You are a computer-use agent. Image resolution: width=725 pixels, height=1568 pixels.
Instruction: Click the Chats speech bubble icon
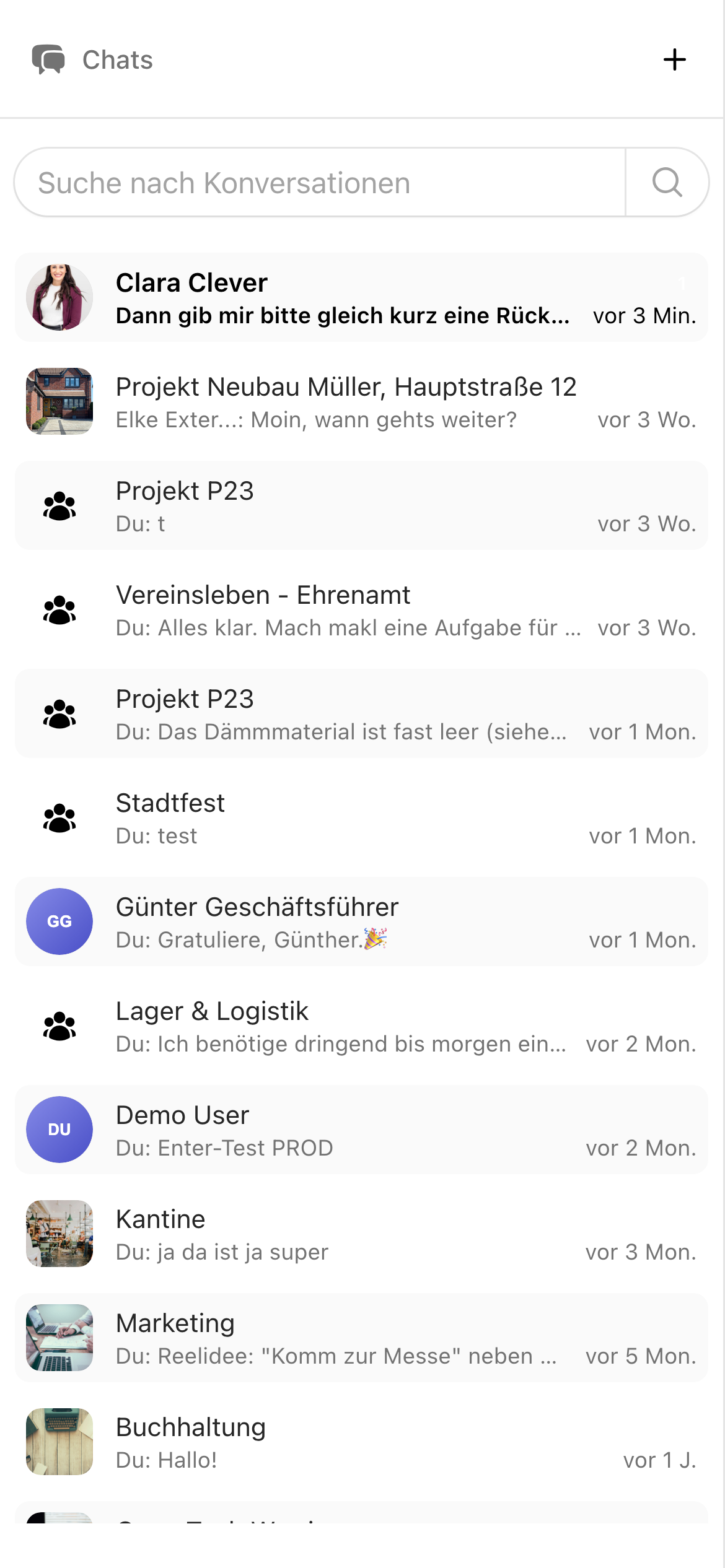50,59
